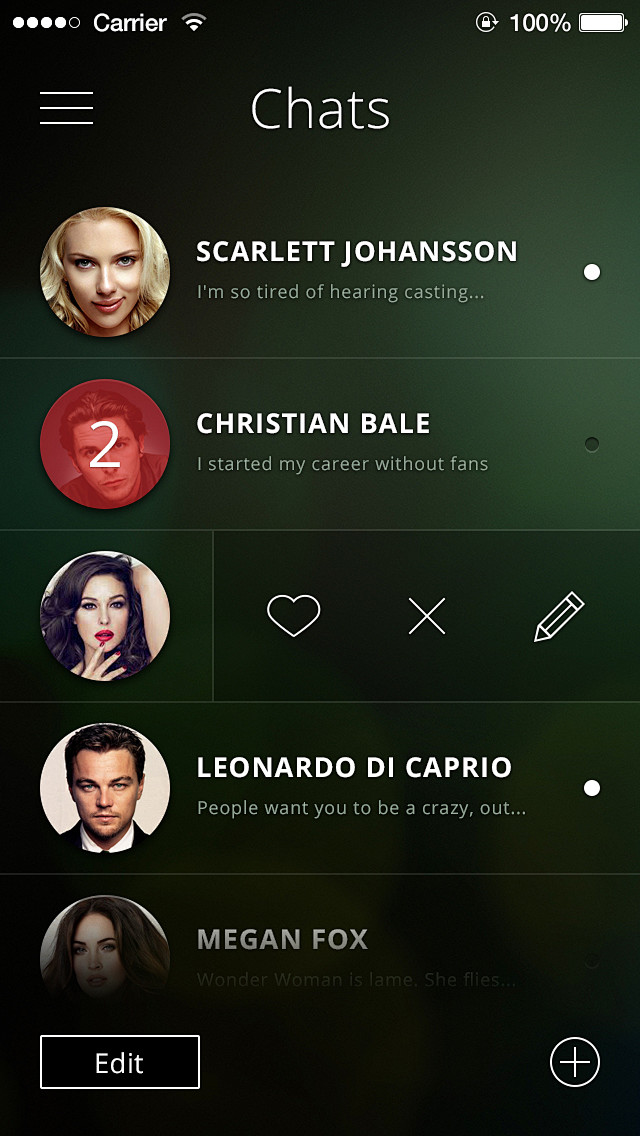This screenshot has width=640, height=1136.
Task: Open the conversation with Leonardo Di Caprio
Action: click(320, 788)
